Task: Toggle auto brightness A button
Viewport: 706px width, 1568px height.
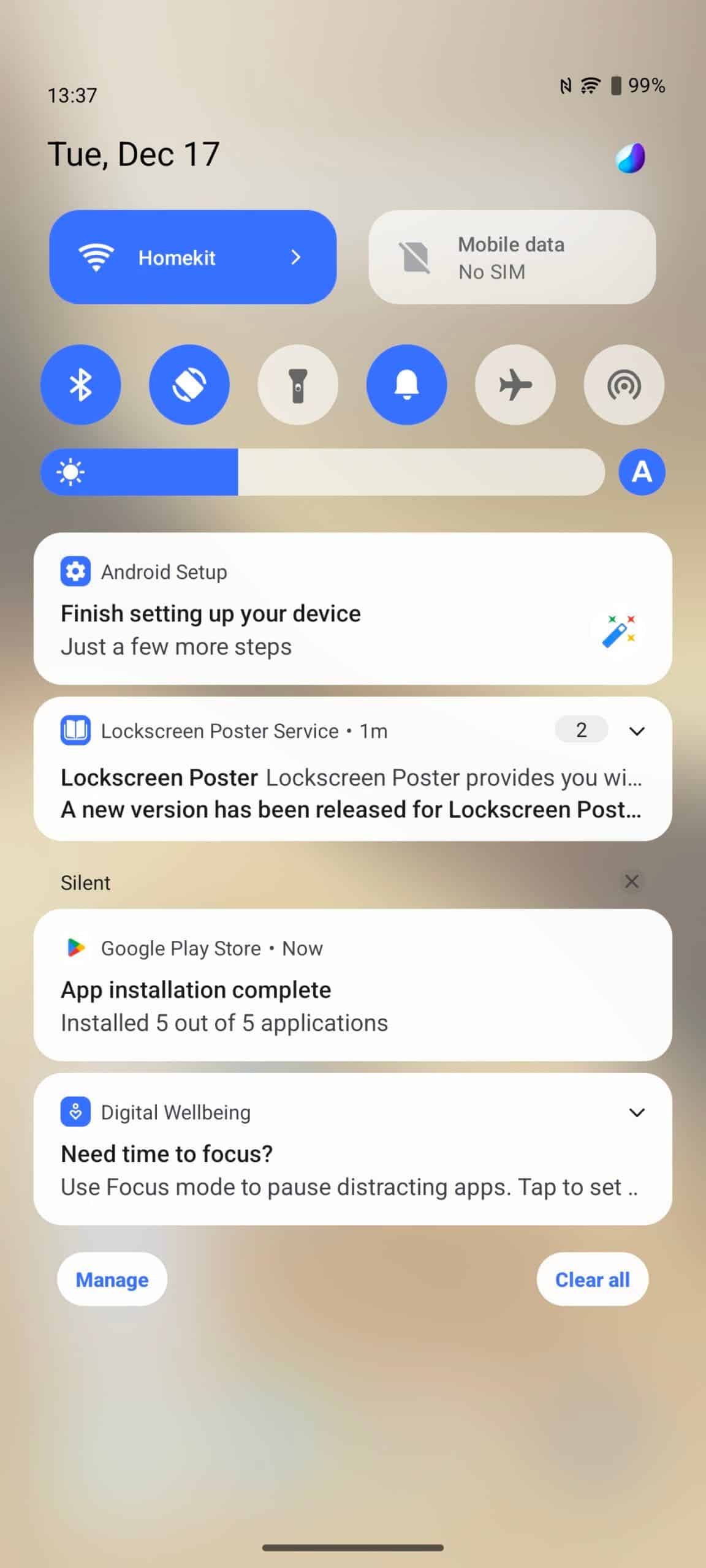Action: click(x=642, y=472)
